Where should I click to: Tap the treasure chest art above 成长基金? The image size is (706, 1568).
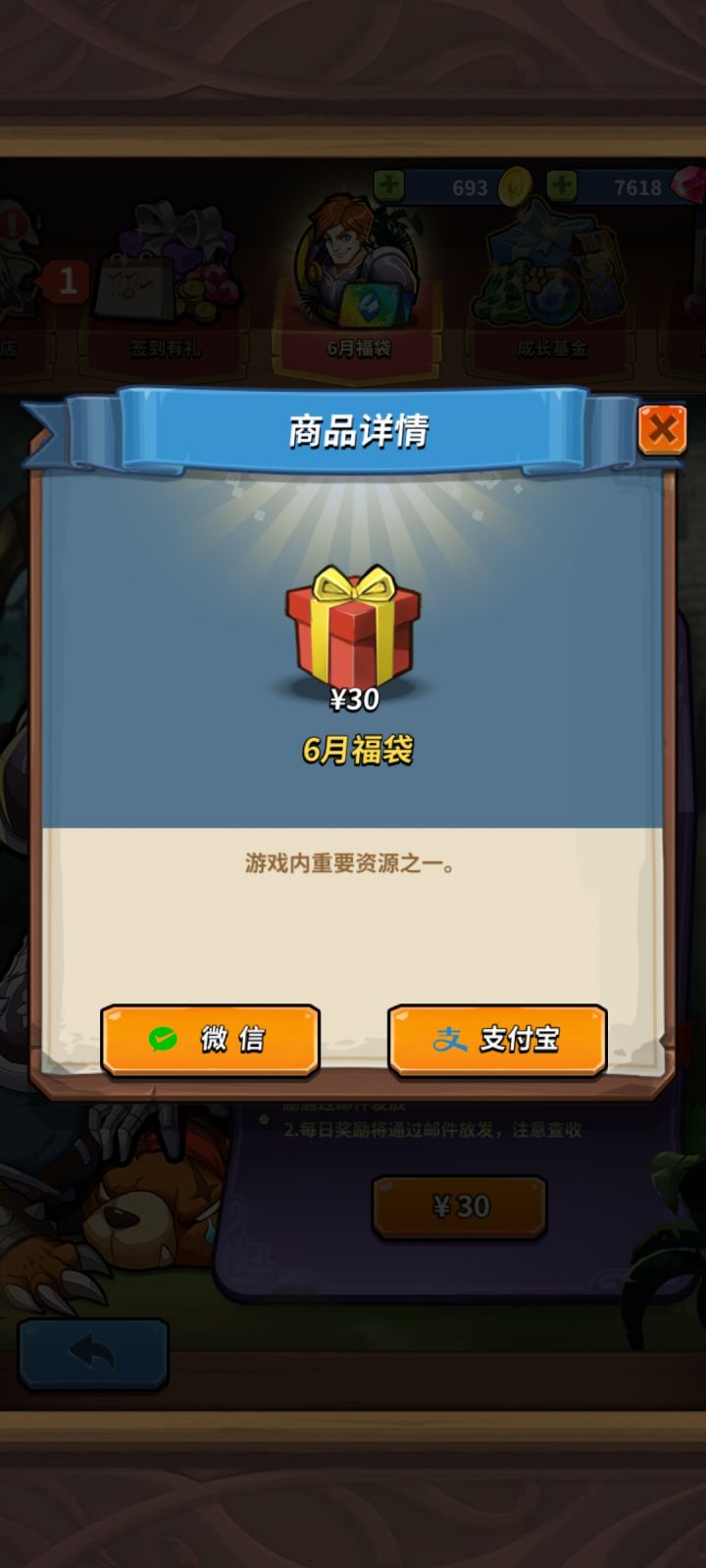(x=549, y=274)
